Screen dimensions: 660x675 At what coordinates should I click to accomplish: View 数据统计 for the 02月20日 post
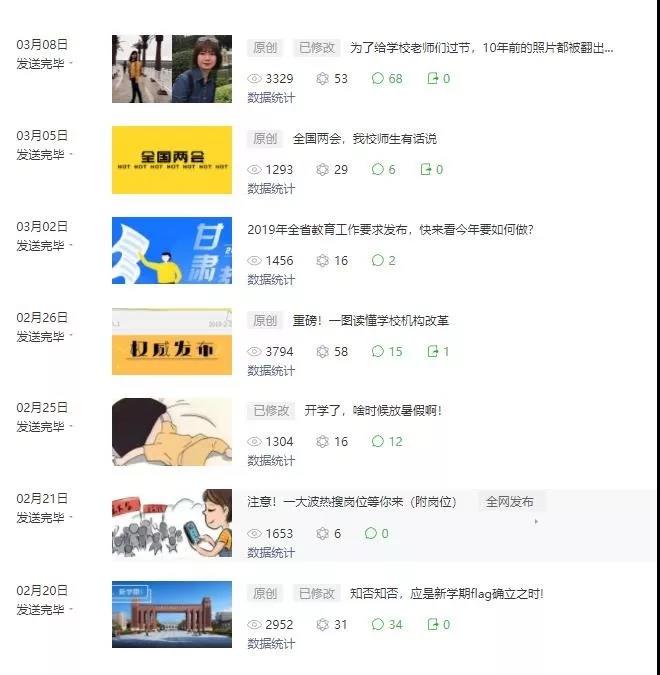point(271,643)
